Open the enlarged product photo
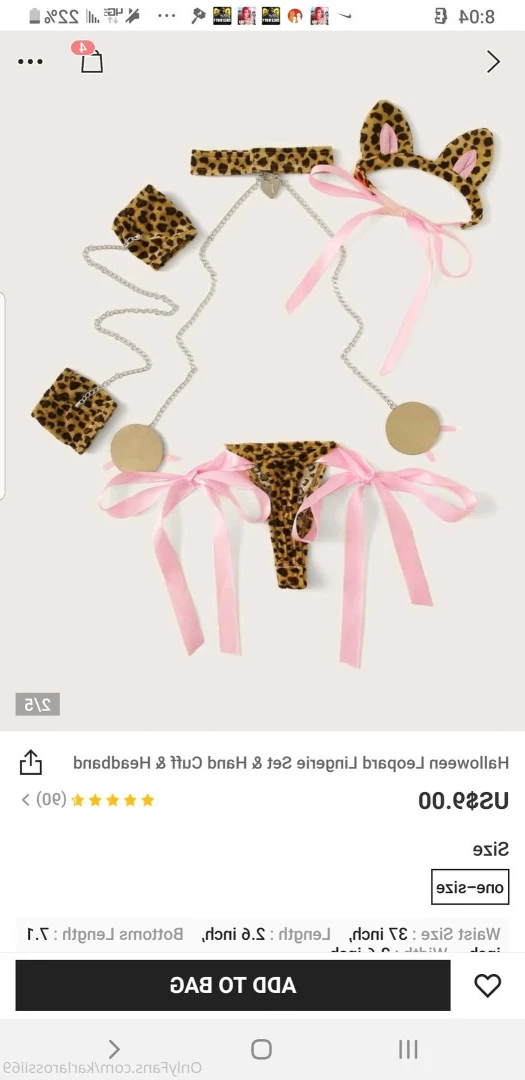This screenshot has width=525, height=1080. click(x=262, y=381)
